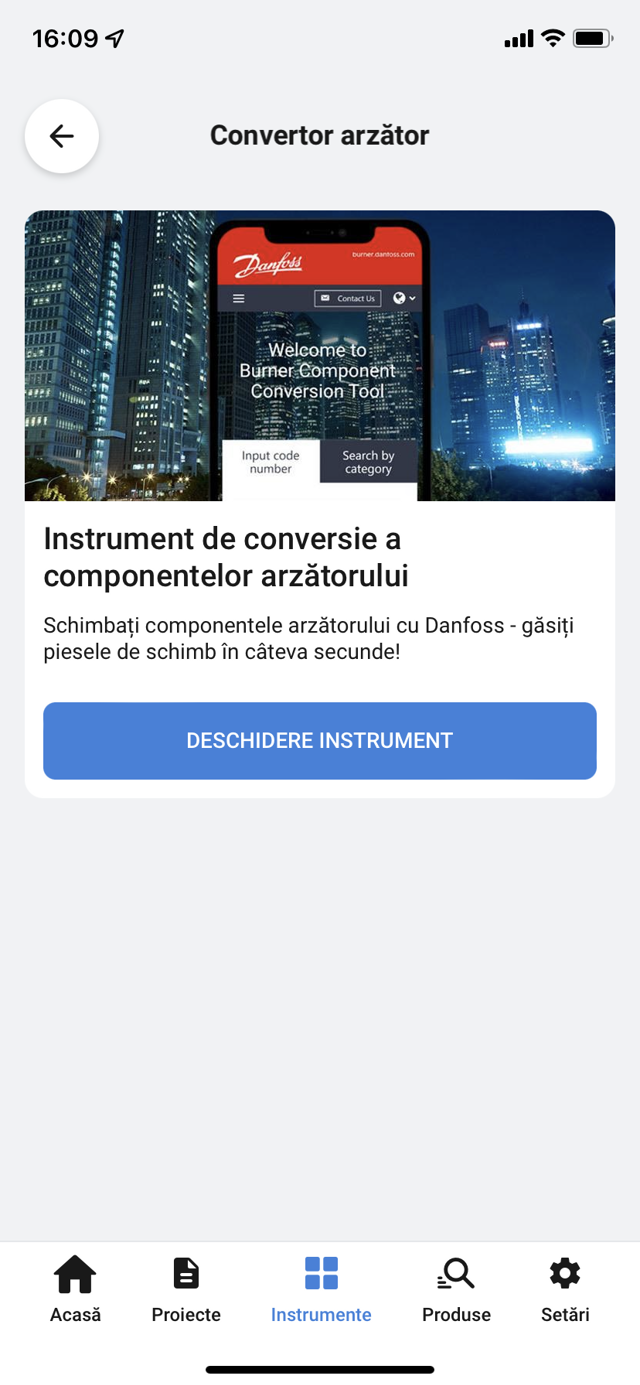Image resolution: width=640 pixels, height=1385 pixels.
Task: Select the Instrumente tab
Action: [321, 1289]
